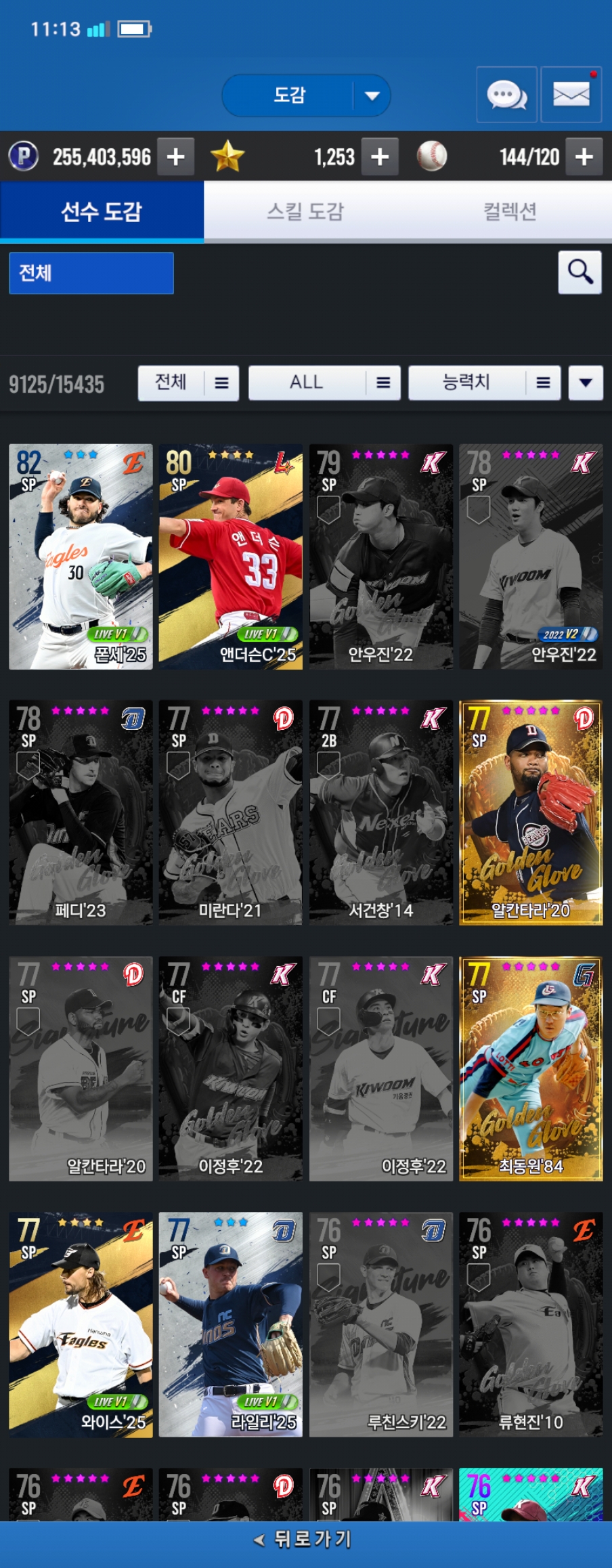The height and width of the screenshot is (1568, 612).
Task: Select the 전체 field next to search
Action: pos(91,273)
